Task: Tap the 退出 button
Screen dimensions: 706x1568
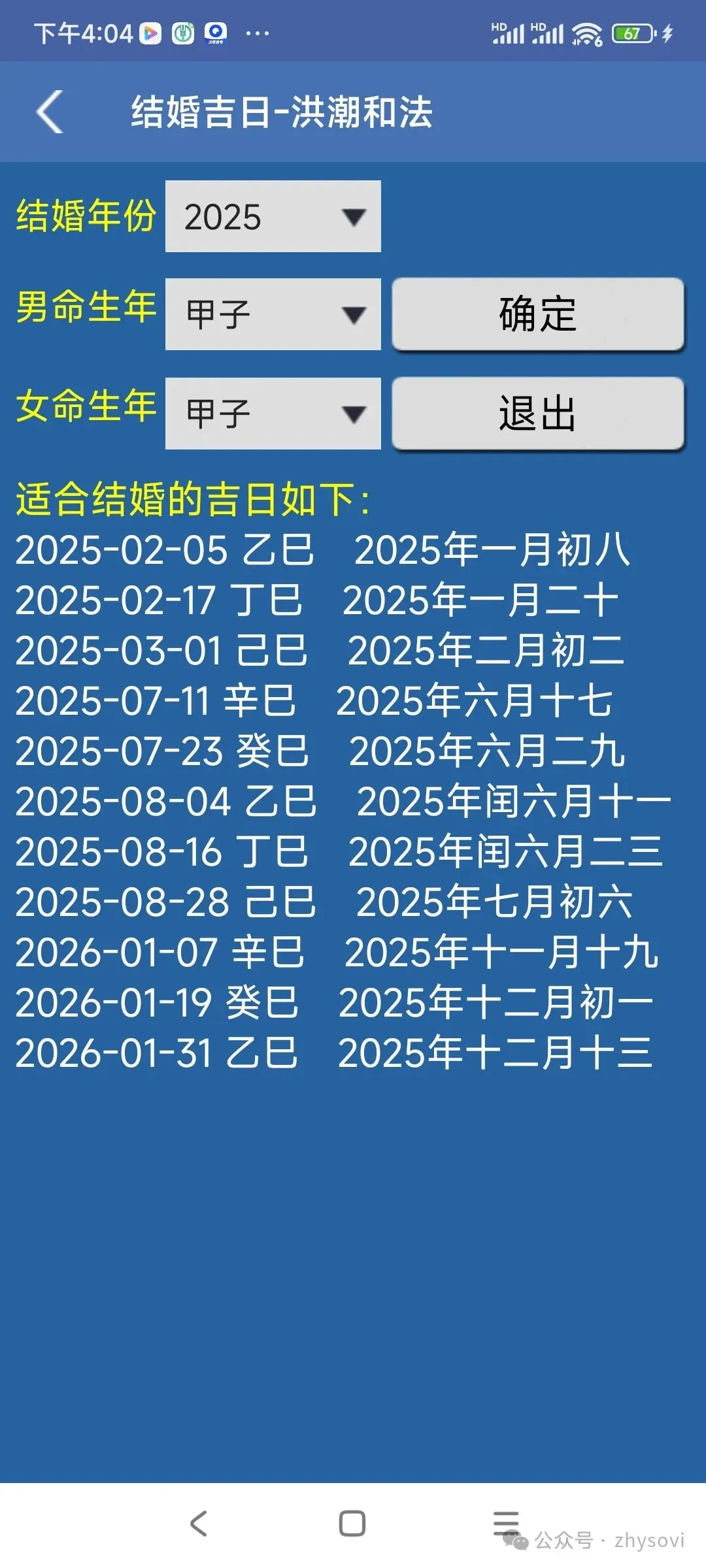Action: point(538,414)
